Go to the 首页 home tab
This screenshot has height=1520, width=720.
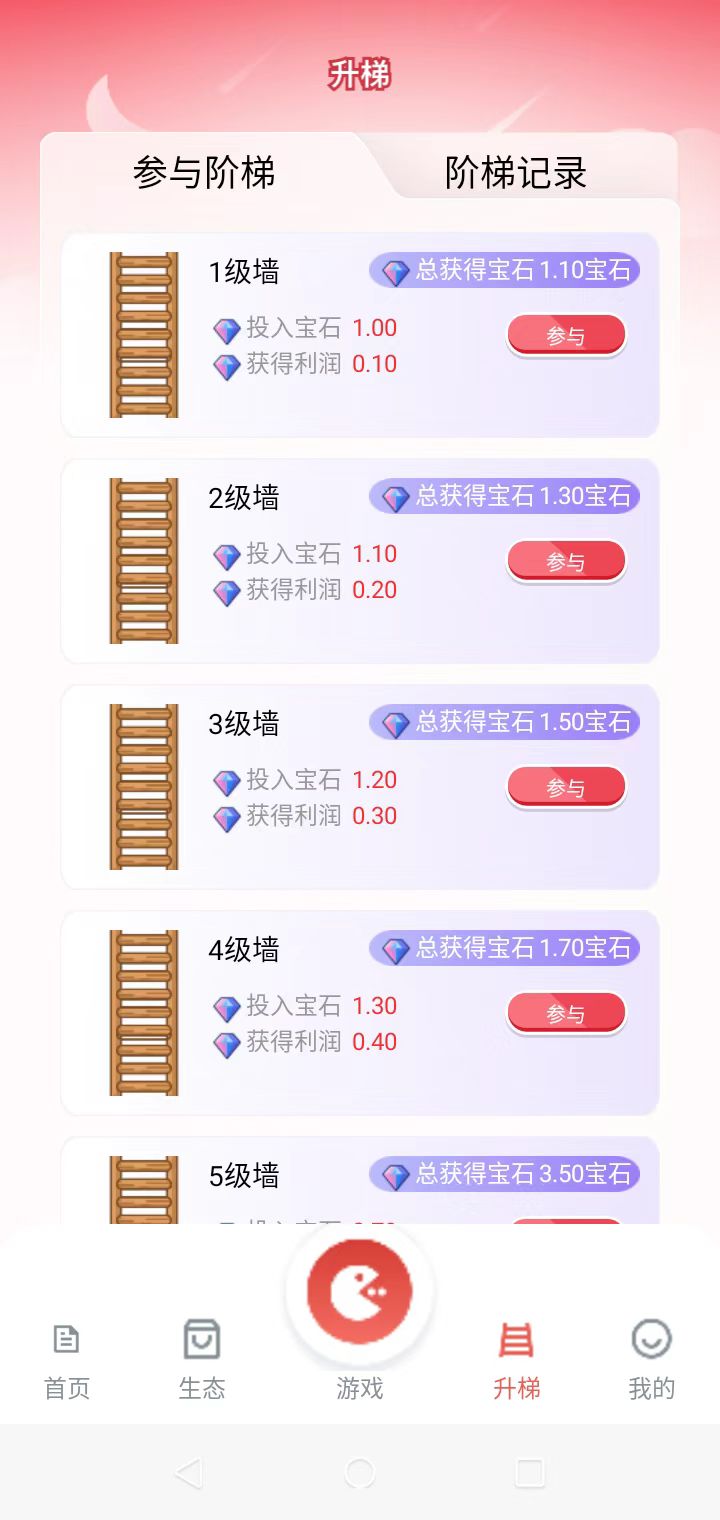click(x=67, y=1360)
